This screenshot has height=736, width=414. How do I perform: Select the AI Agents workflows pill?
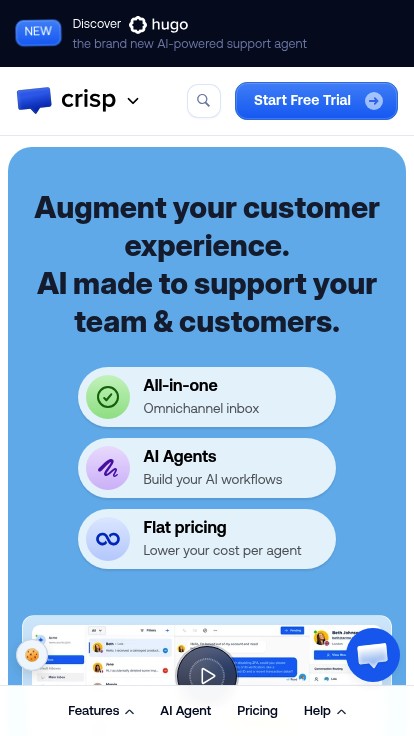(207, 468)
